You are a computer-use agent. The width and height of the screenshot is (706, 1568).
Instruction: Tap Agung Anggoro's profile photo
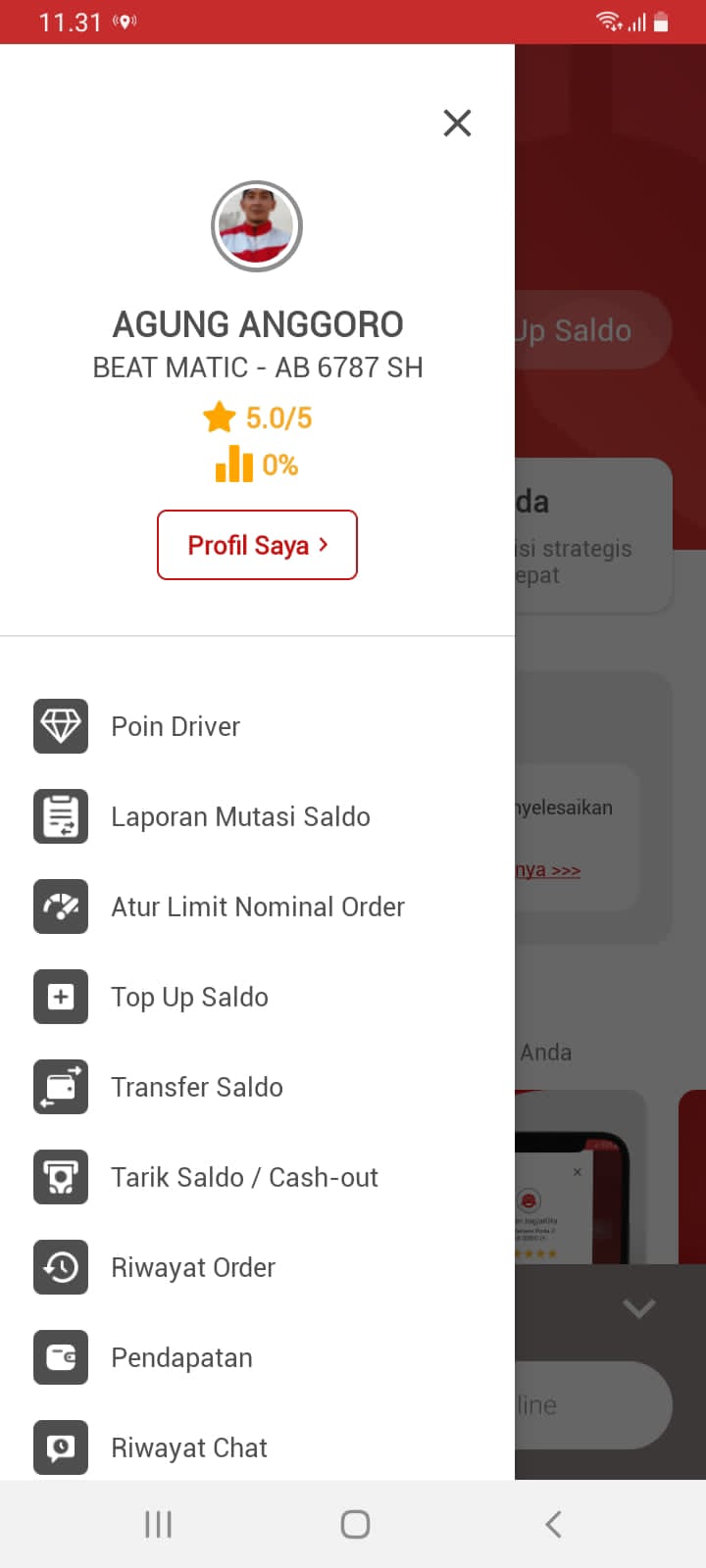point(257,226)
